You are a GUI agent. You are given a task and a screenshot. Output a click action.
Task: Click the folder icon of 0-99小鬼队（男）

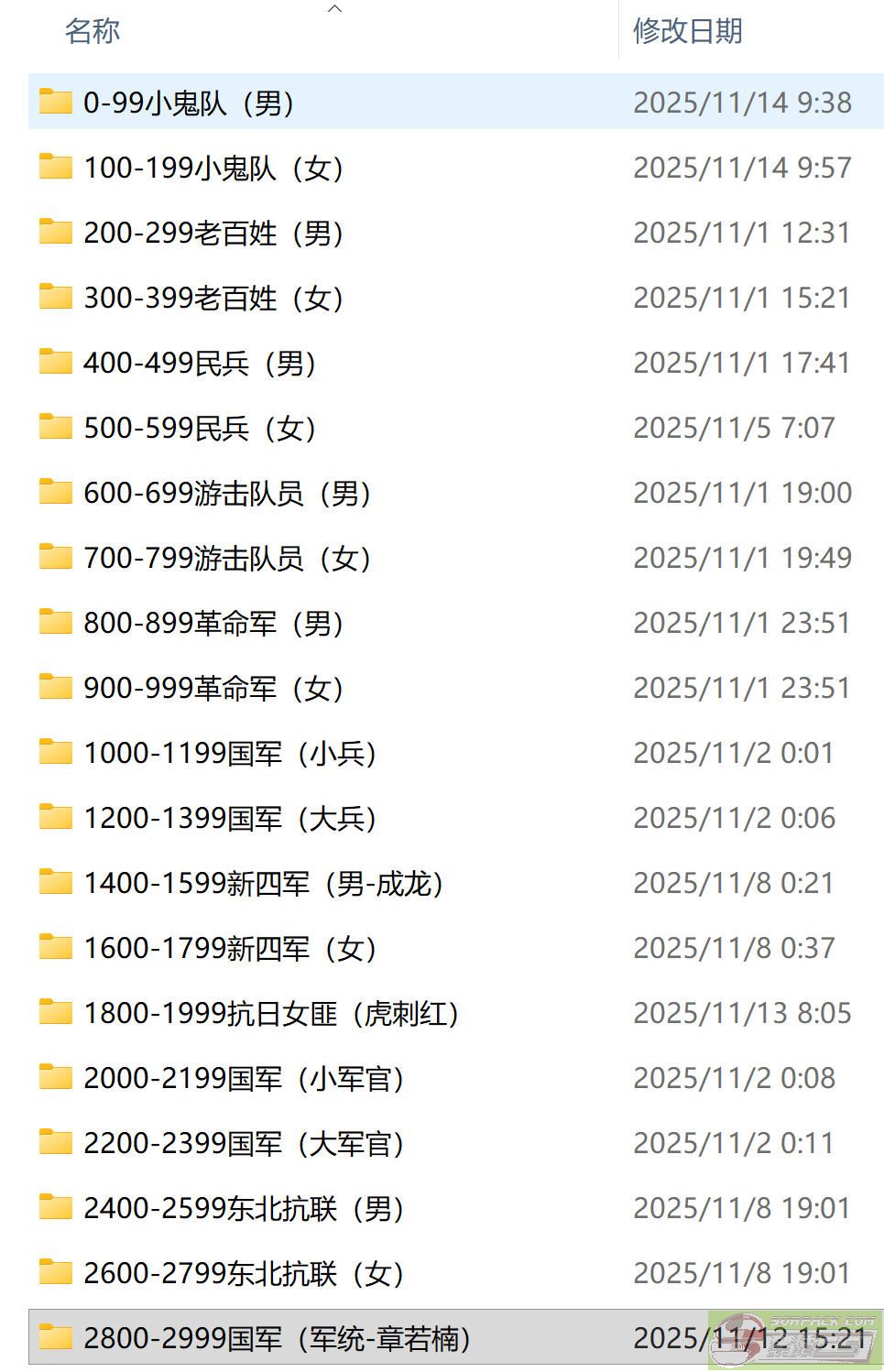point(55,103)
